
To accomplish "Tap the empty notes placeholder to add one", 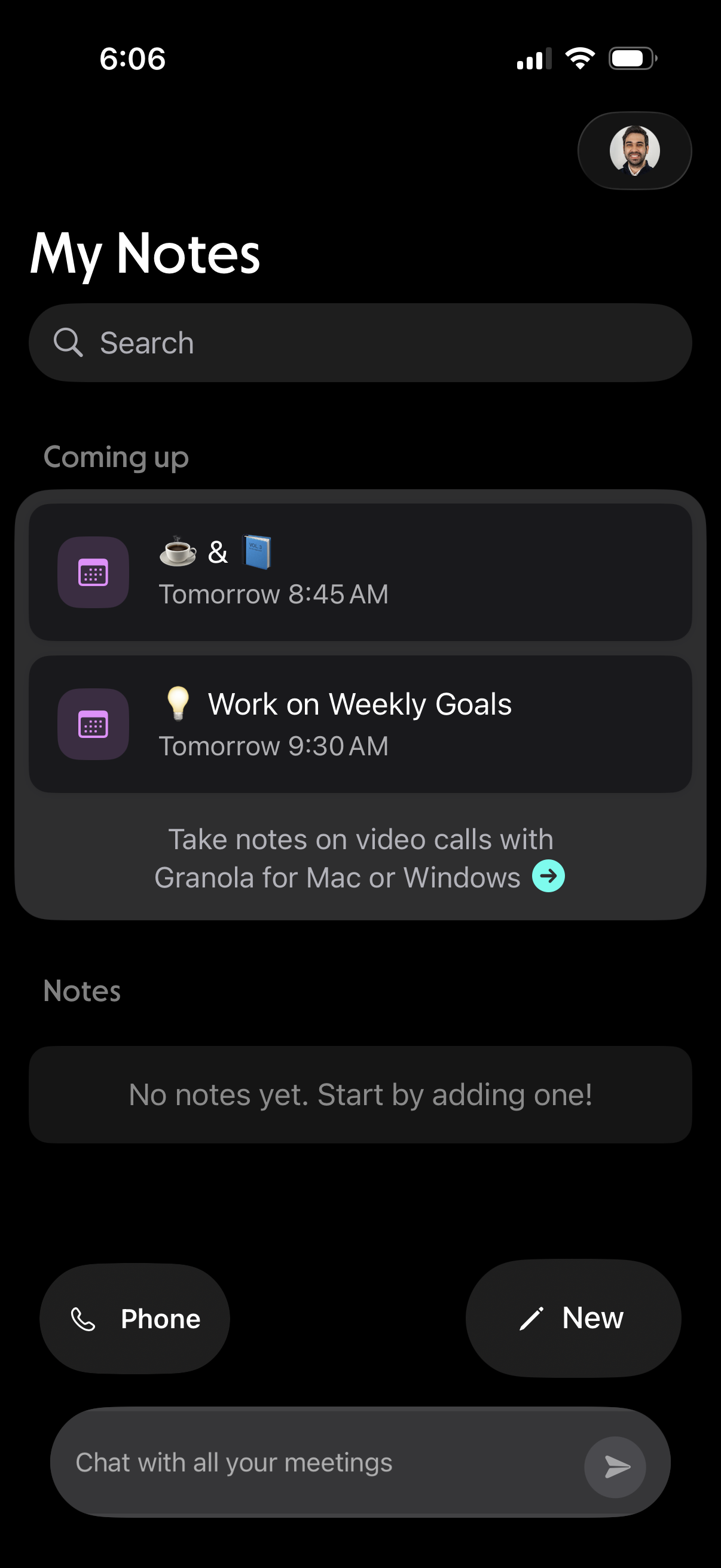I will [360, 1094].
